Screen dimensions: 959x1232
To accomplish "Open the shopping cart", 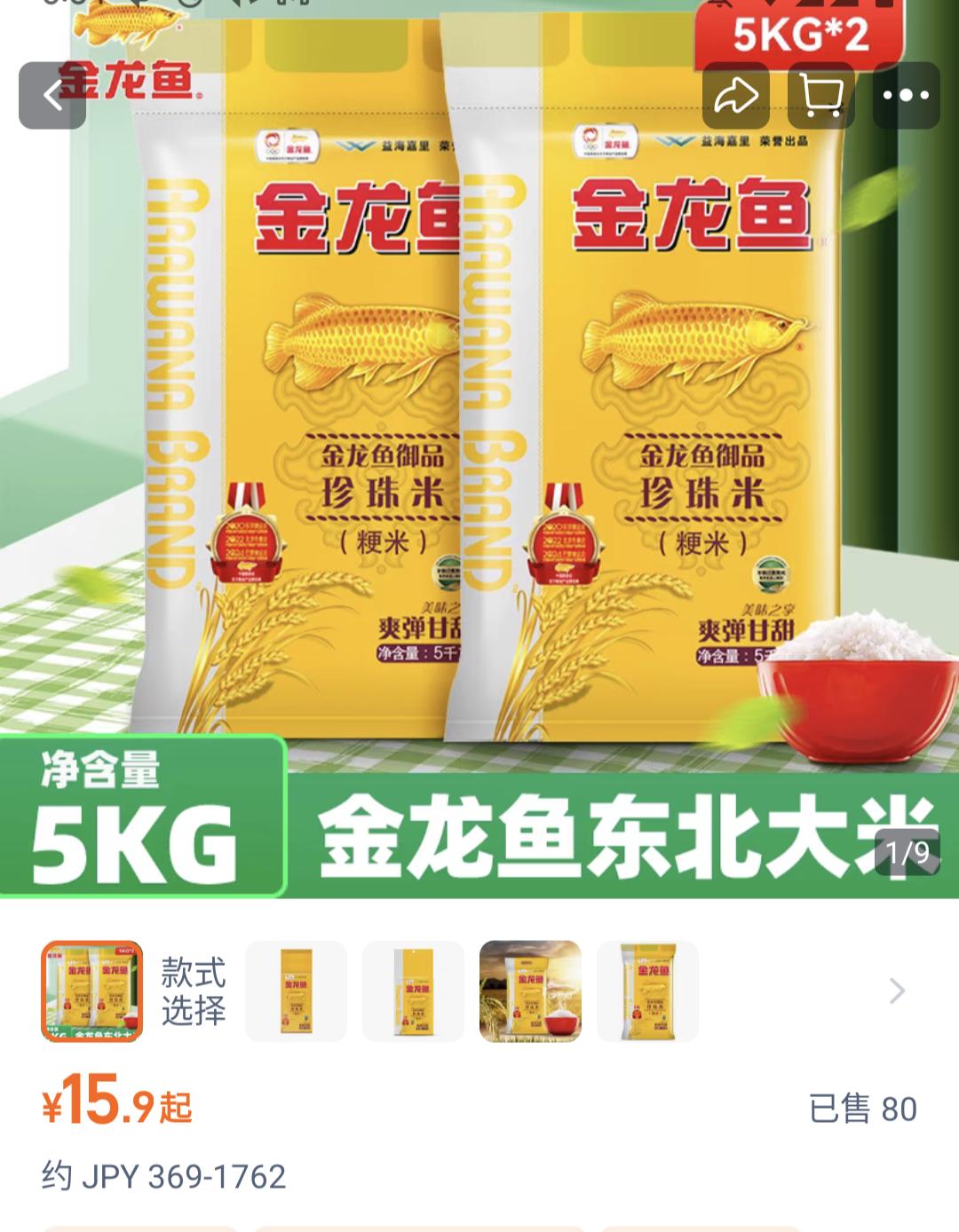I will 821,96.
